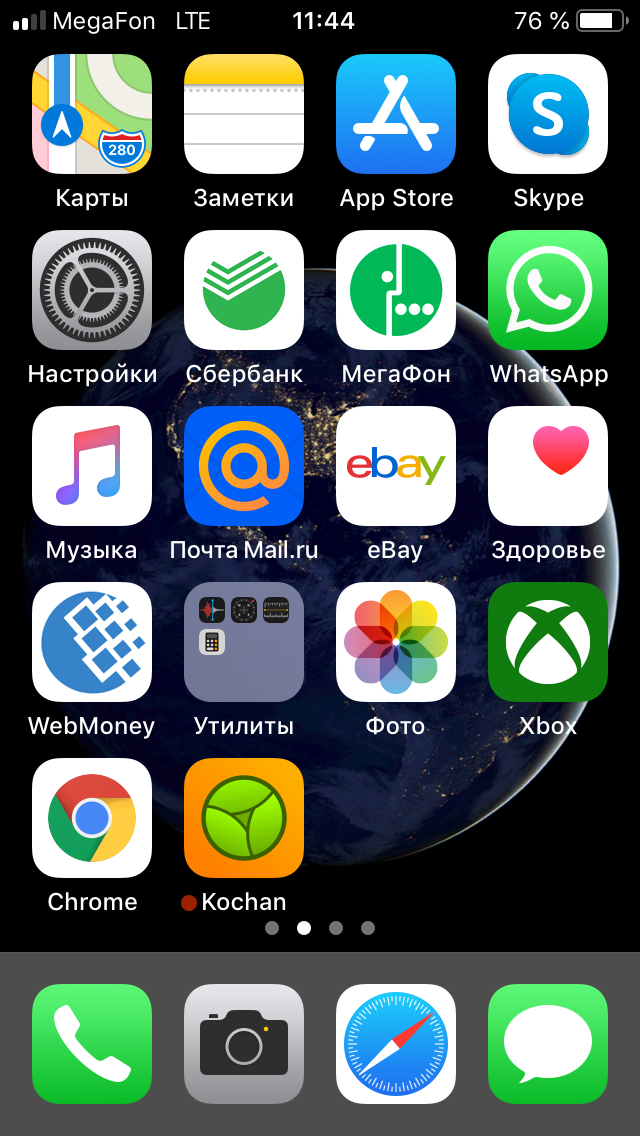The width and height of the screenshot is (640, 1136).
Task: Open Safari from the dock
Action: [x=396, y=1044]
